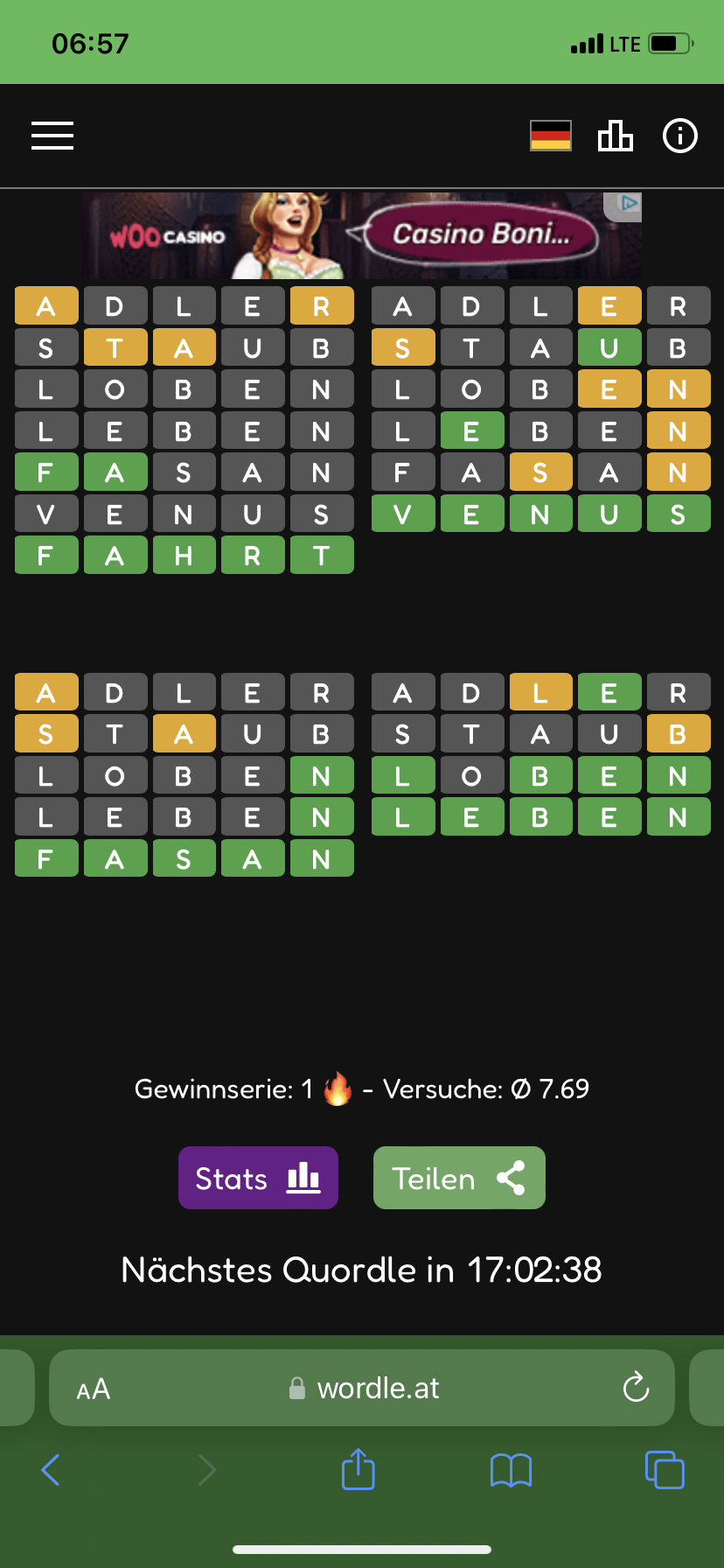The width and height of the screenshot is (724, 1568).
Task: Change language via the German flag
Action: pos(551,136)
